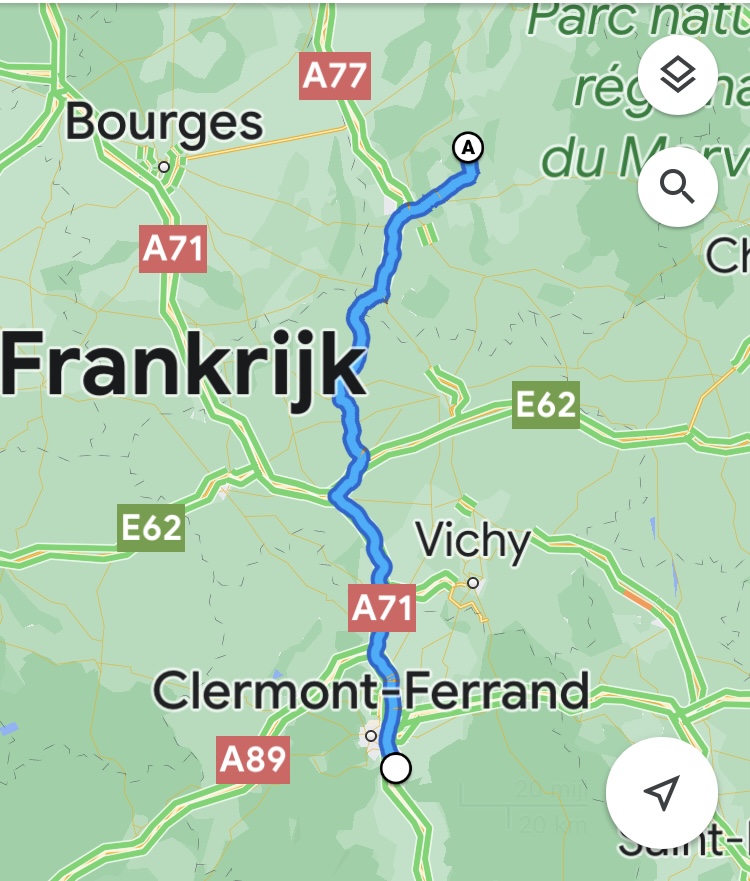Tap the search along route button
The width and height of the screenshot is (750, 881).
click(678, 187)
